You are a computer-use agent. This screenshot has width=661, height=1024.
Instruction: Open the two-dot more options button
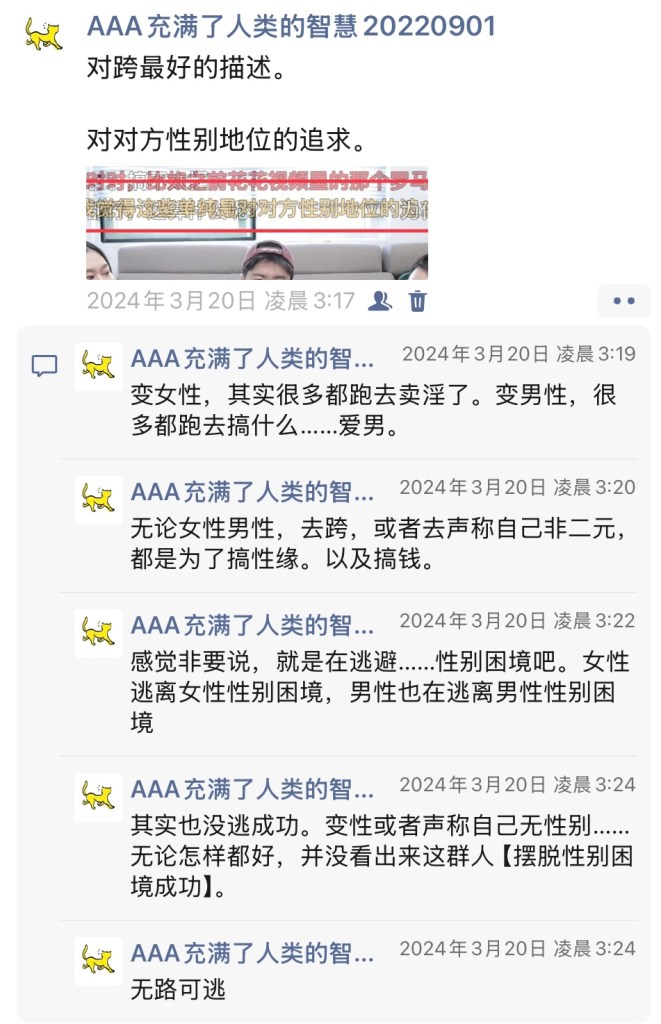pos(624,300)
